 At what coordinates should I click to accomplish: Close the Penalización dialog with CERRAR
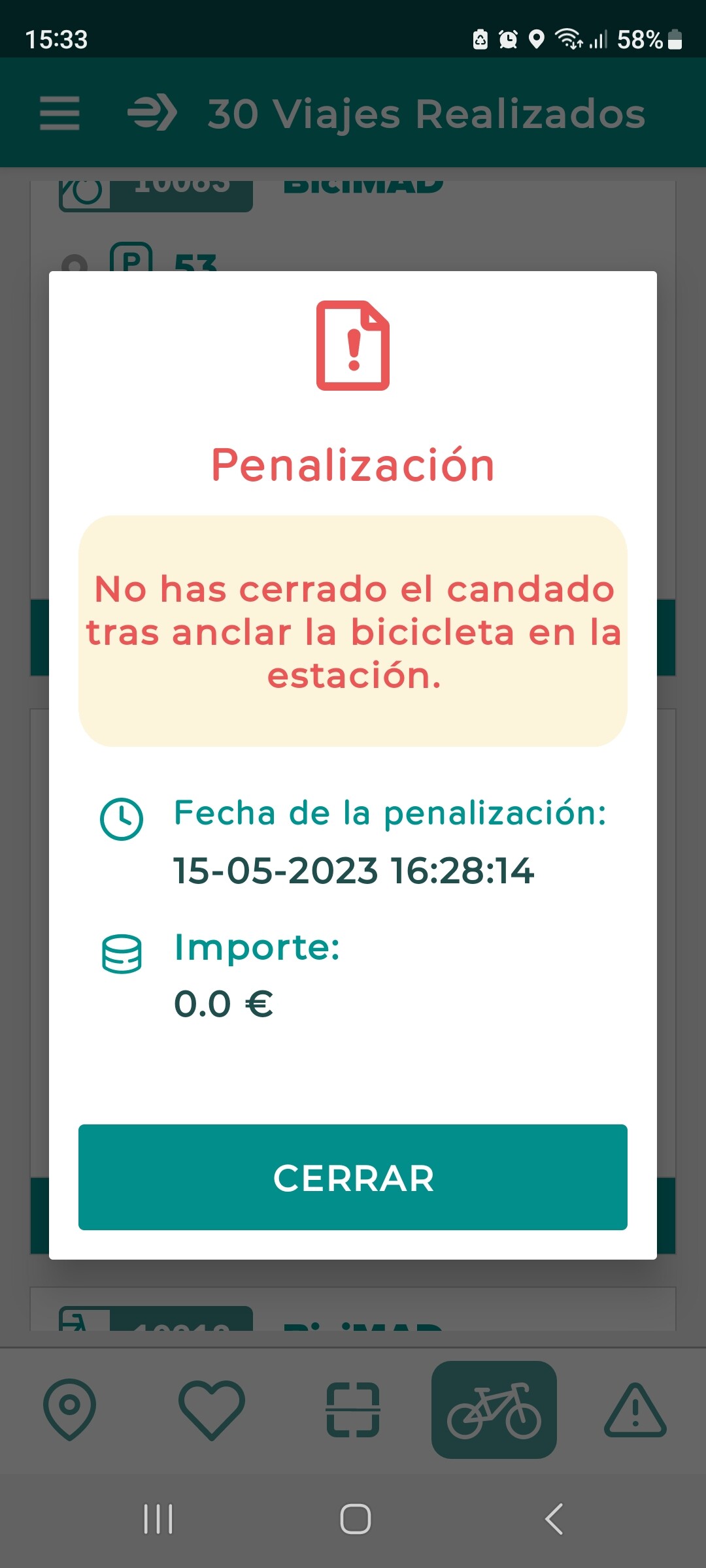click(353, 1177)
